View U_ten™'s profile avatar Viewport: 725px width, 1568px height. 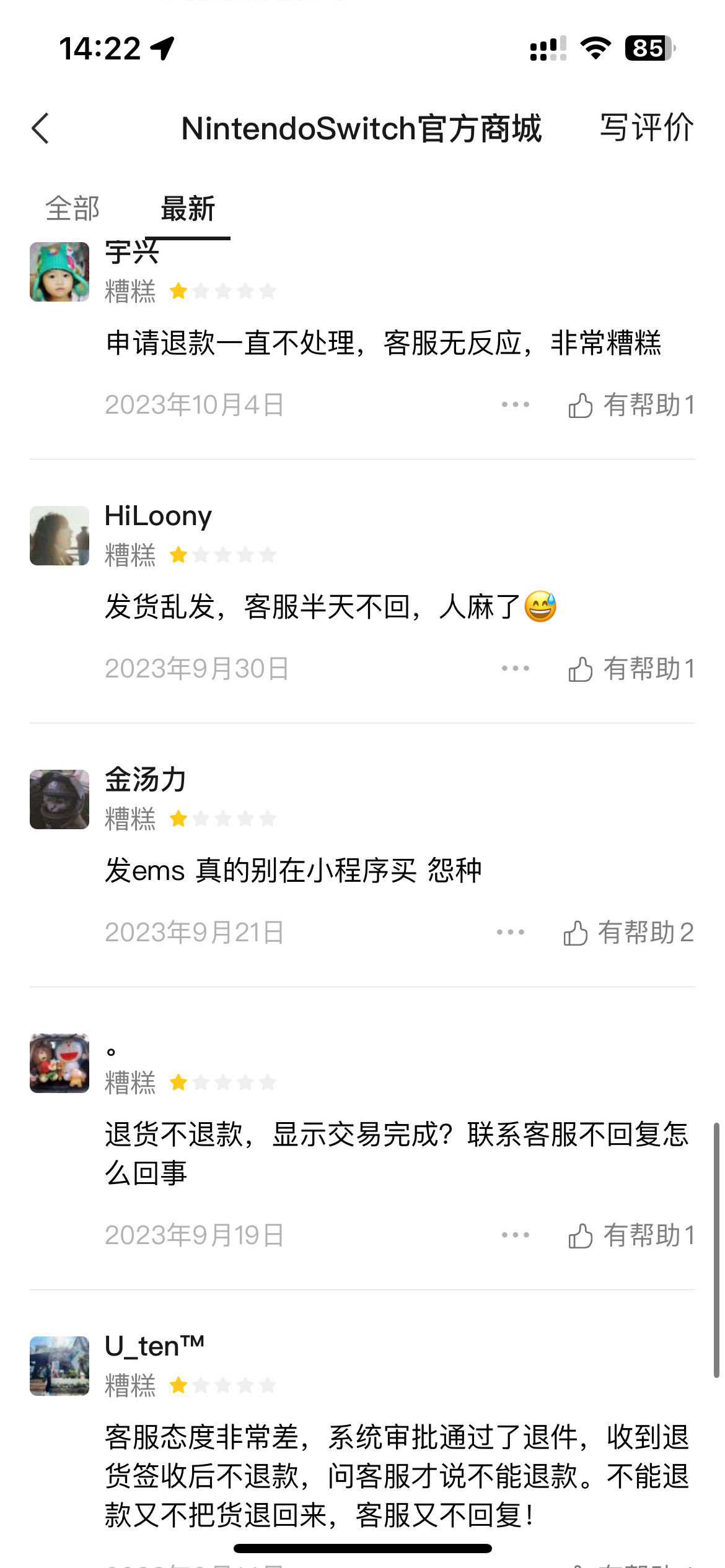[x=59, y=1366]
